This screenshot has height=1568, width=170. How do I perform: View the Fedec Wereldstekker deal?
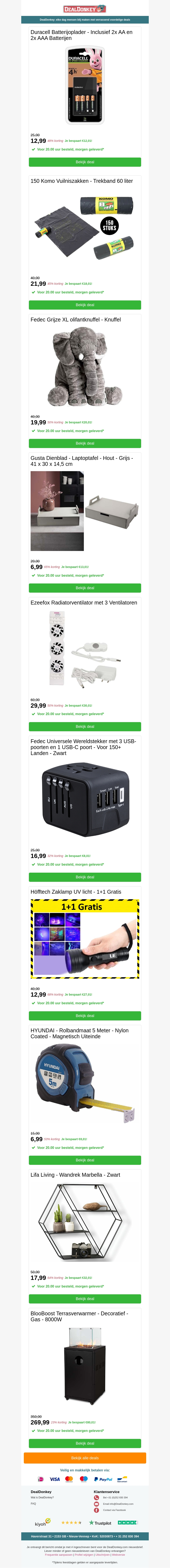pyautogui.click(x=85, y=877)
